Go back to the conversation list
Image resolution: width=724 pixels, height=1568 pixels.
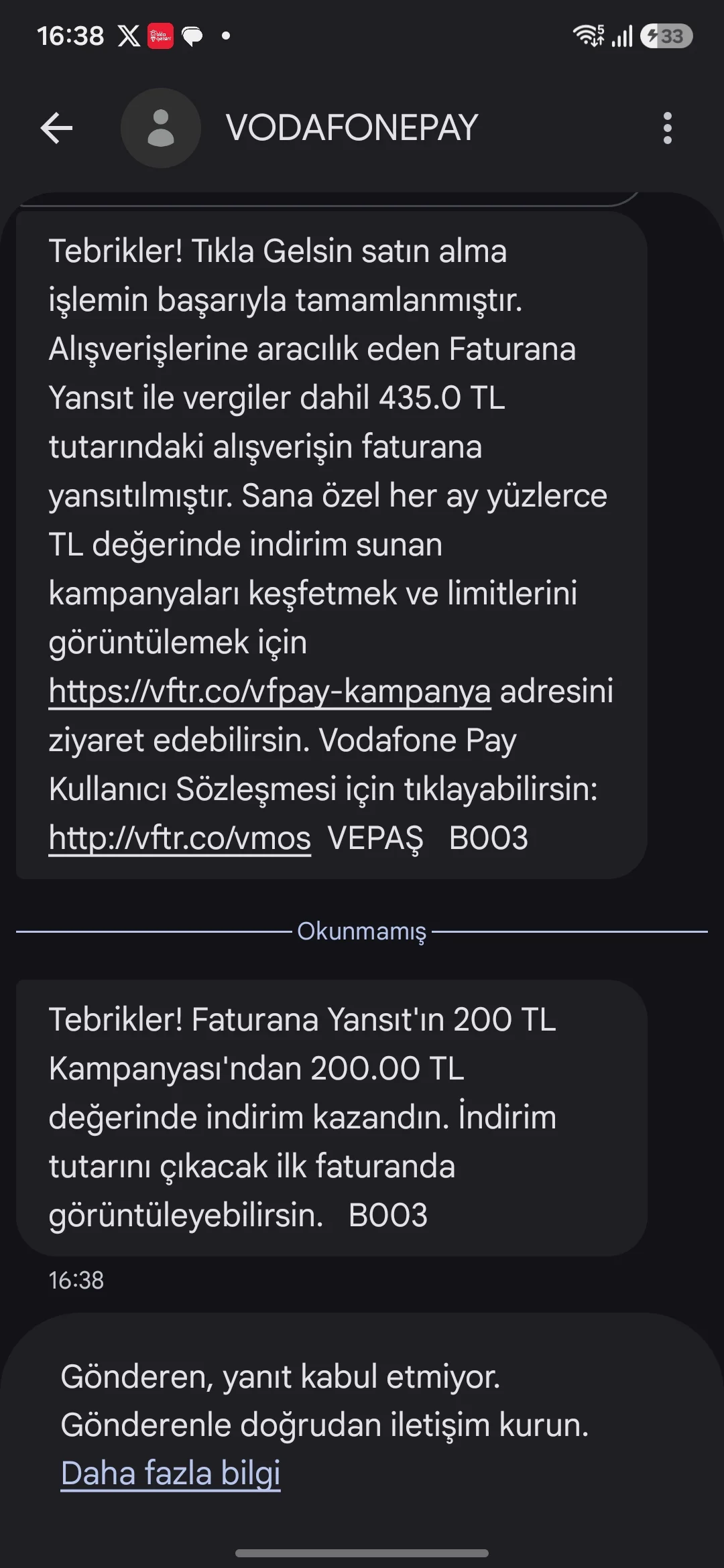coord(56,128)
